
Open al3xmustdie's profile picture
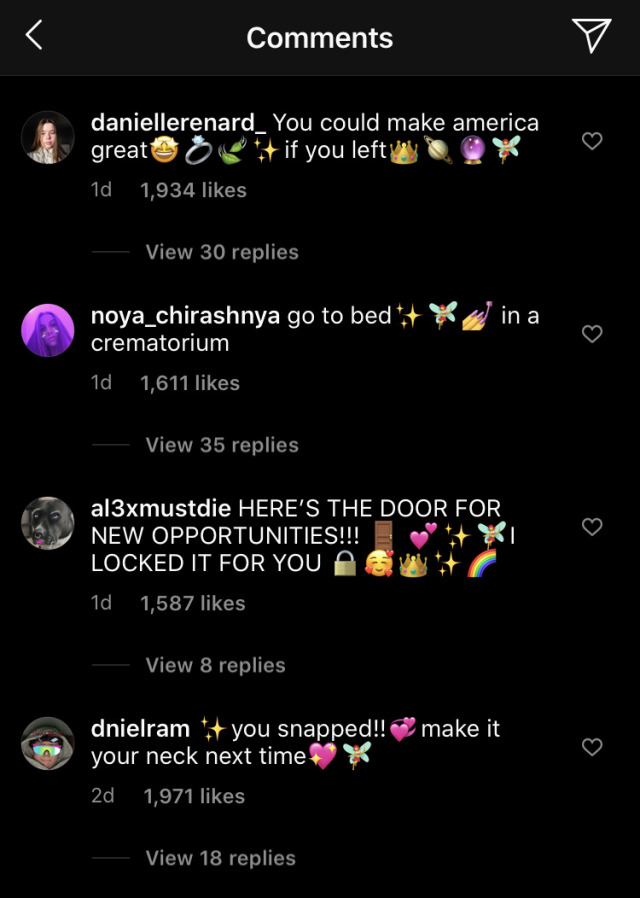coord(48,523)
